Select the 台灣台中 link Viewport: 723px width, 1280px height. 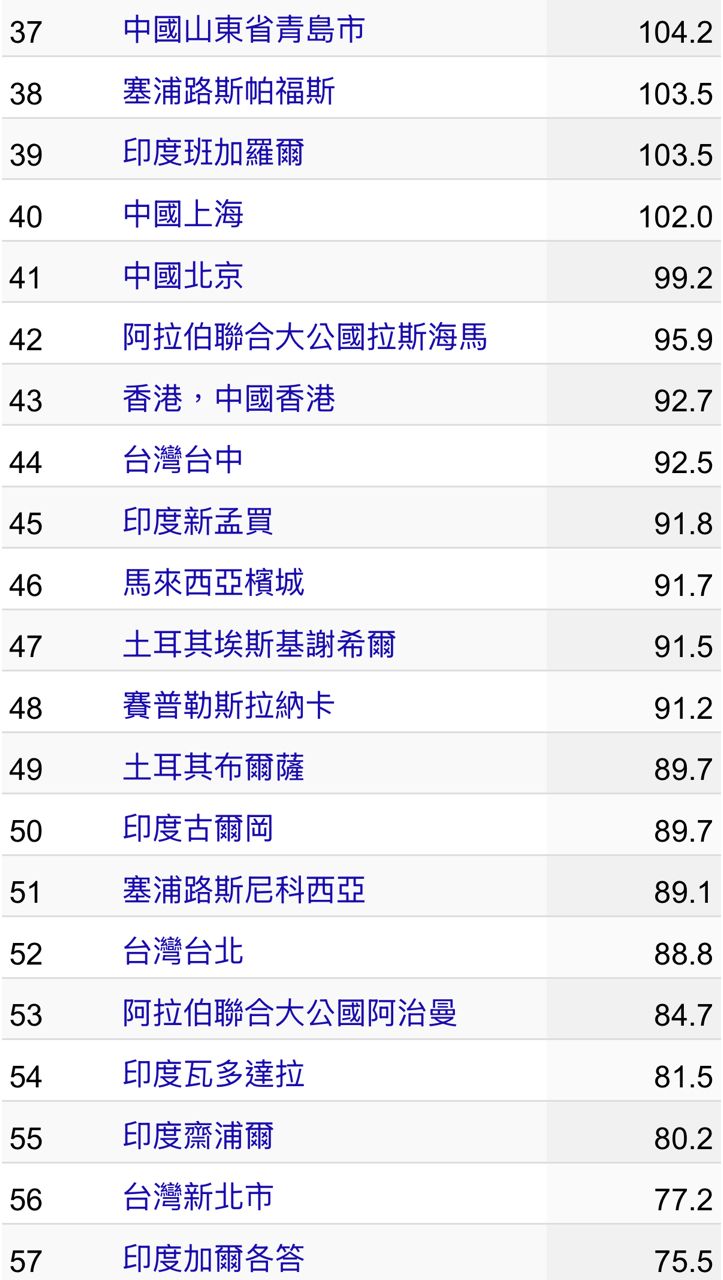pyautogui.click(x=183, y=460)
